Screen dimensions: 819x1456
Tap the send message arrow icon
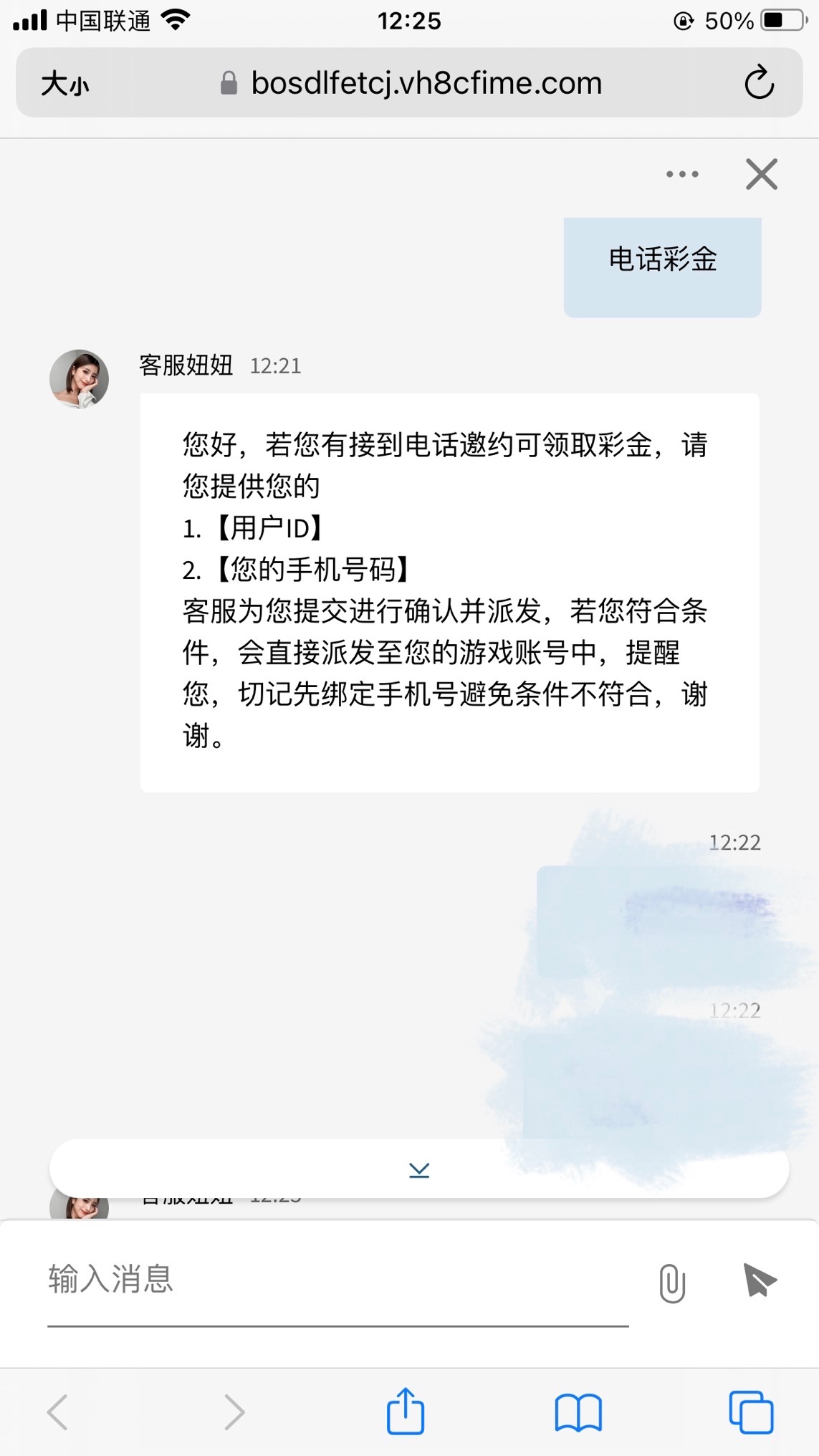coord(760,1280)
